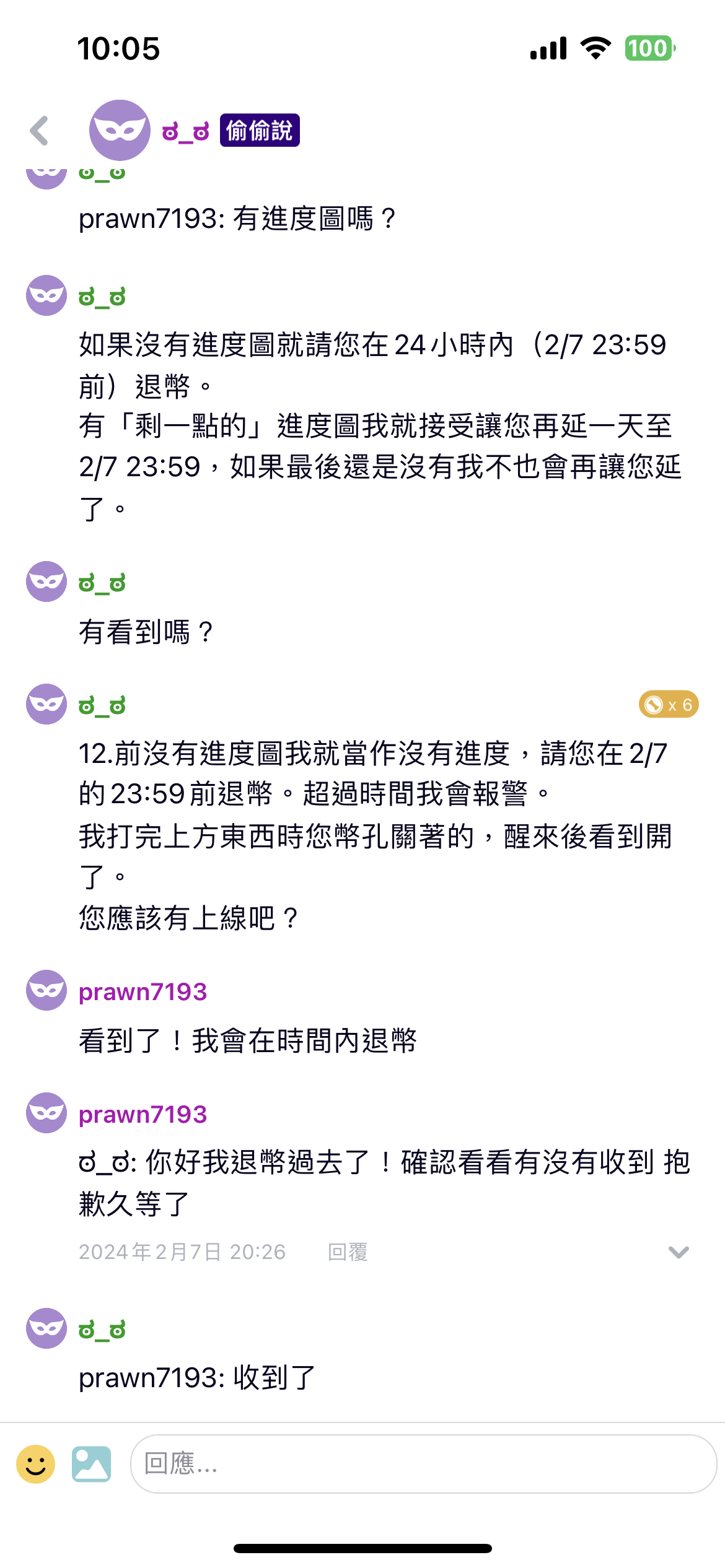Go back using the header arrow
Image resolution: width=725 pixels, height=1568 pixels.
(x=39, y=131)
